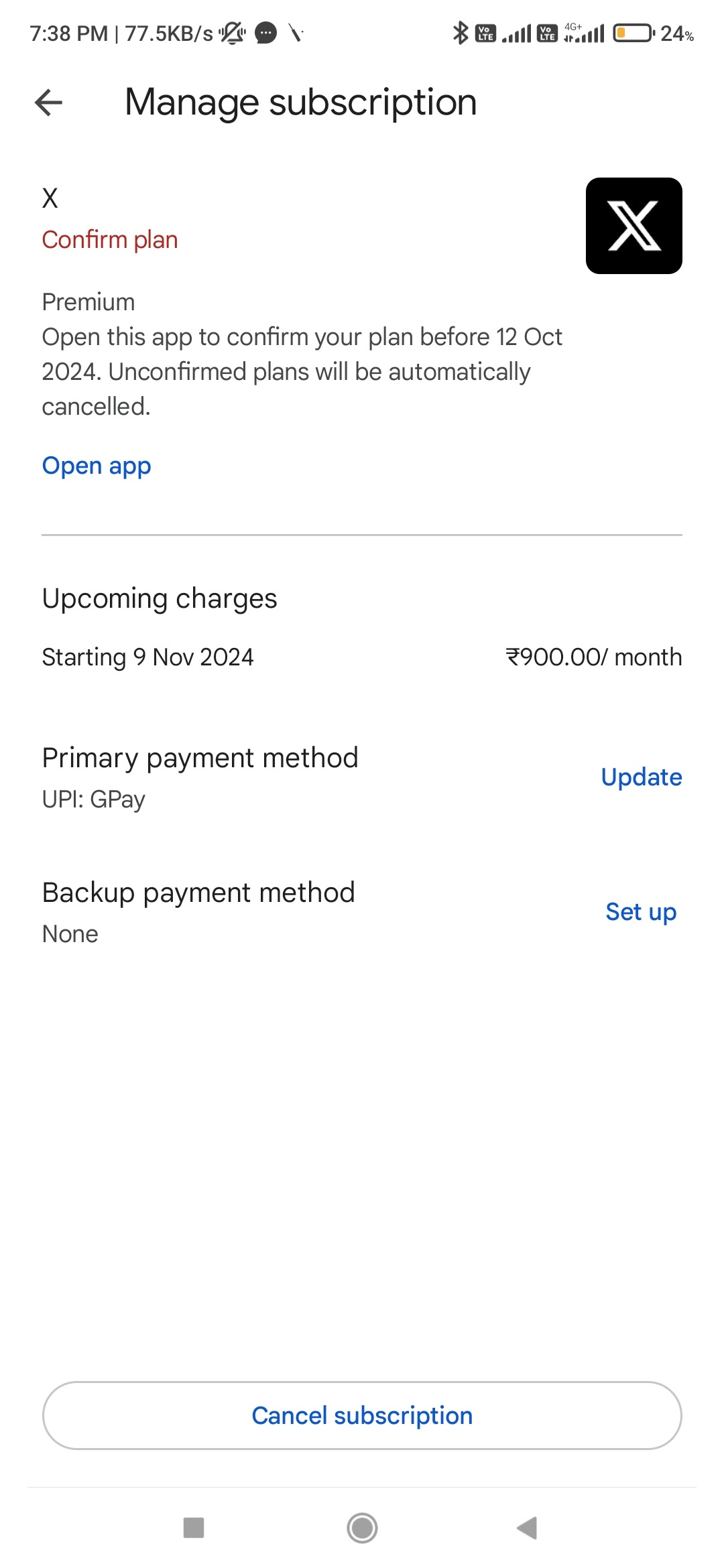
Task: Tap the Upcoming charges heading
Action: tap(159, 598)
